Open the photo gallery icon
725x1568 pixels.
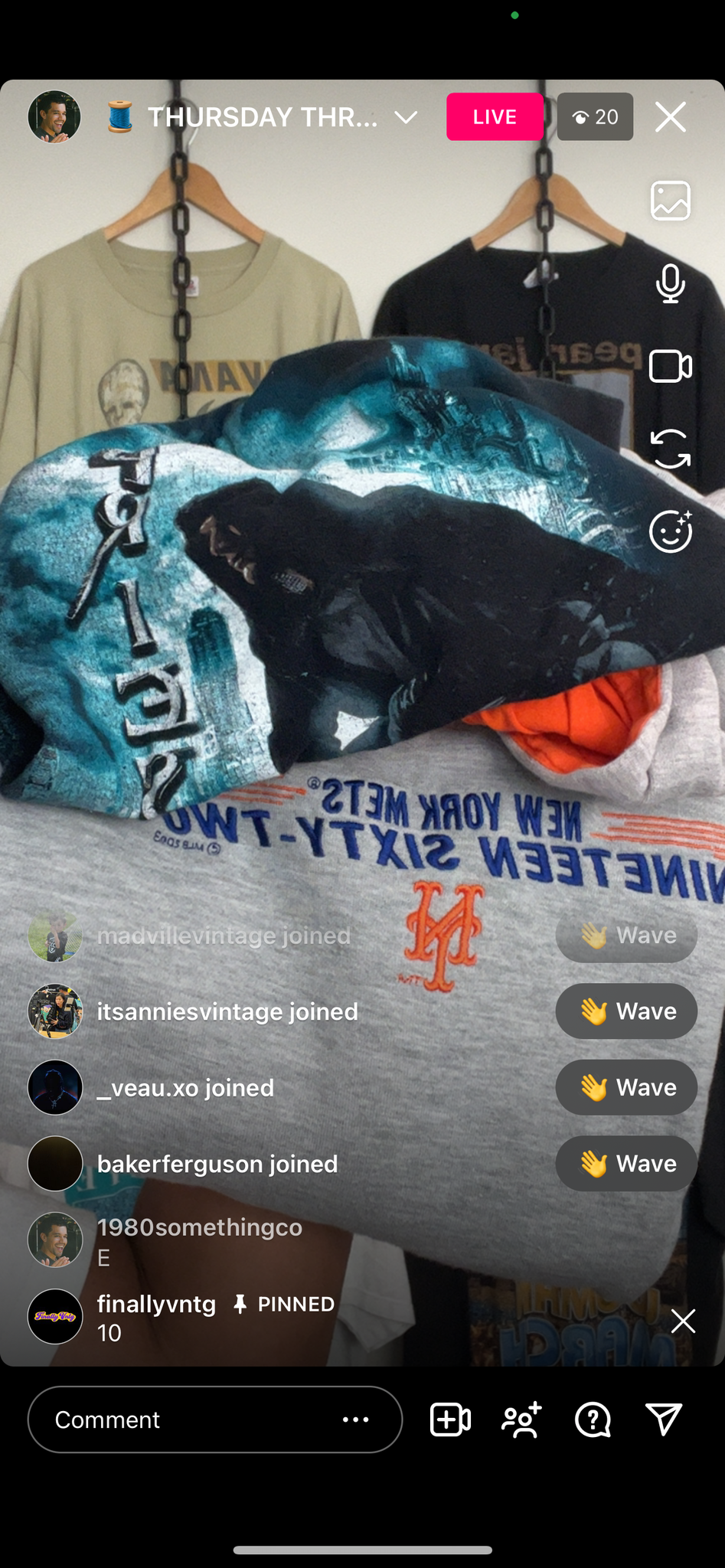pyautogui.click(x=671, y=201)
